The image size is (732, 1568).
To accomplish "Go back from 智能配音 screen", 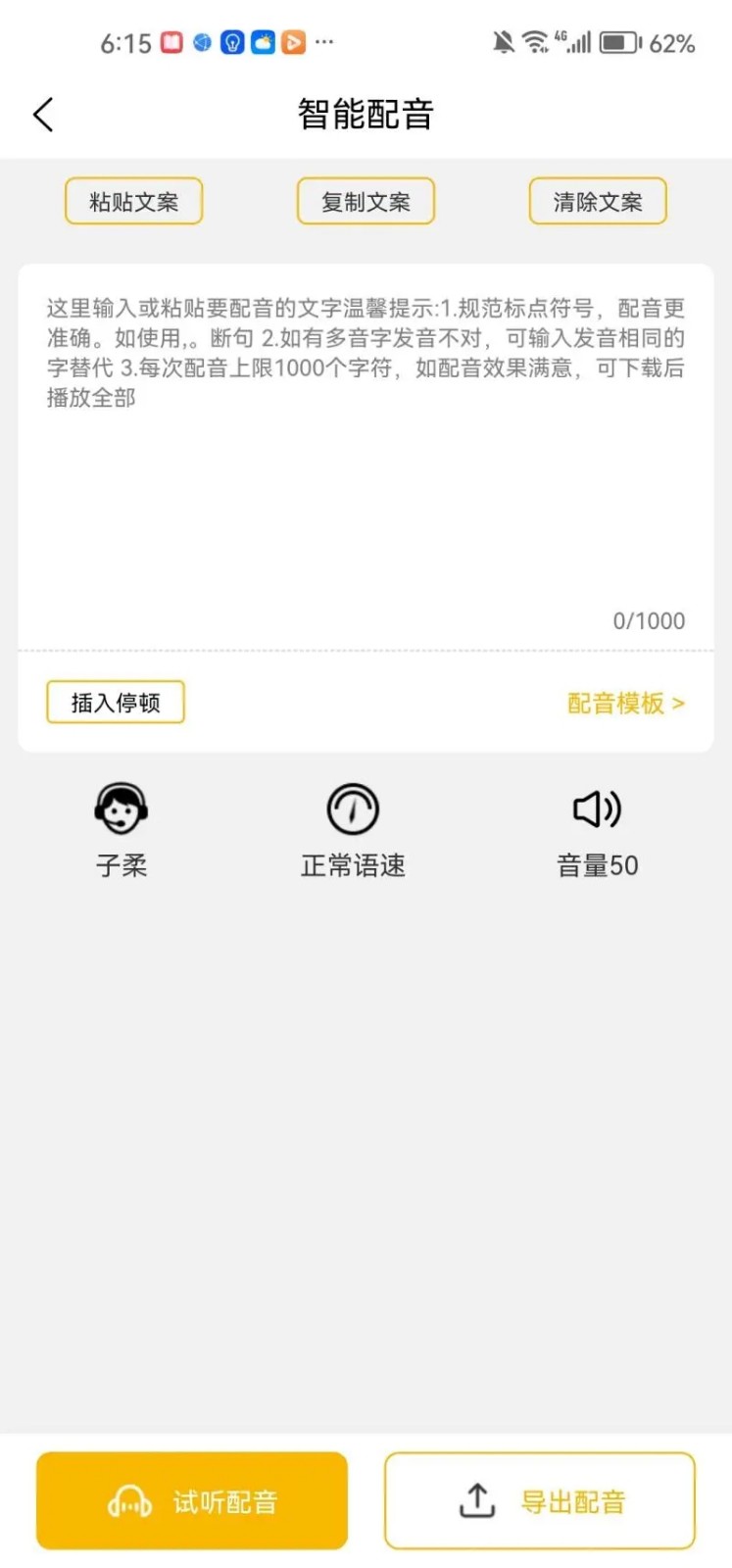I will (x=43, y=115).
